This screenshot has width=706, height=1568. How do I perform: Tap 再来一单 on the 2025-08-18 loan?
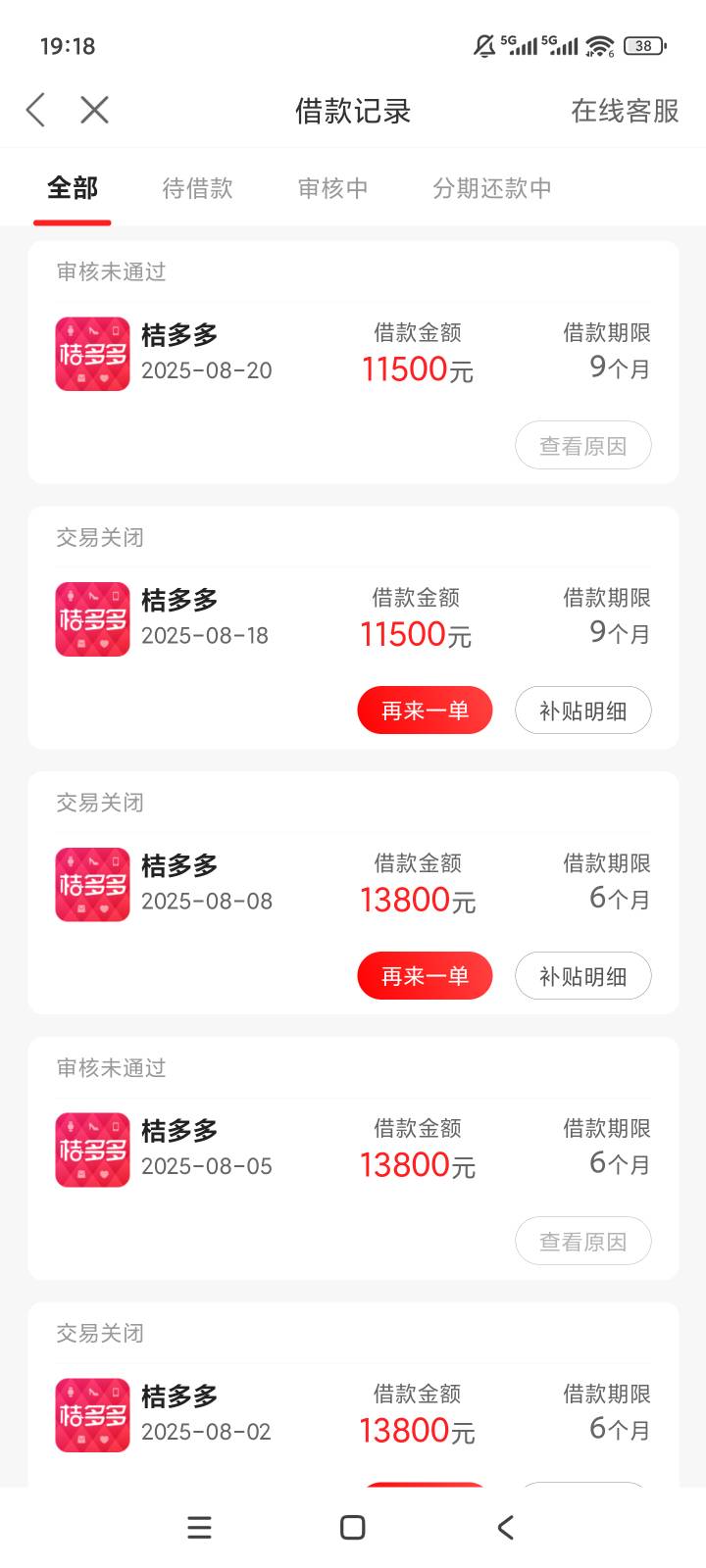pos(425,710)
